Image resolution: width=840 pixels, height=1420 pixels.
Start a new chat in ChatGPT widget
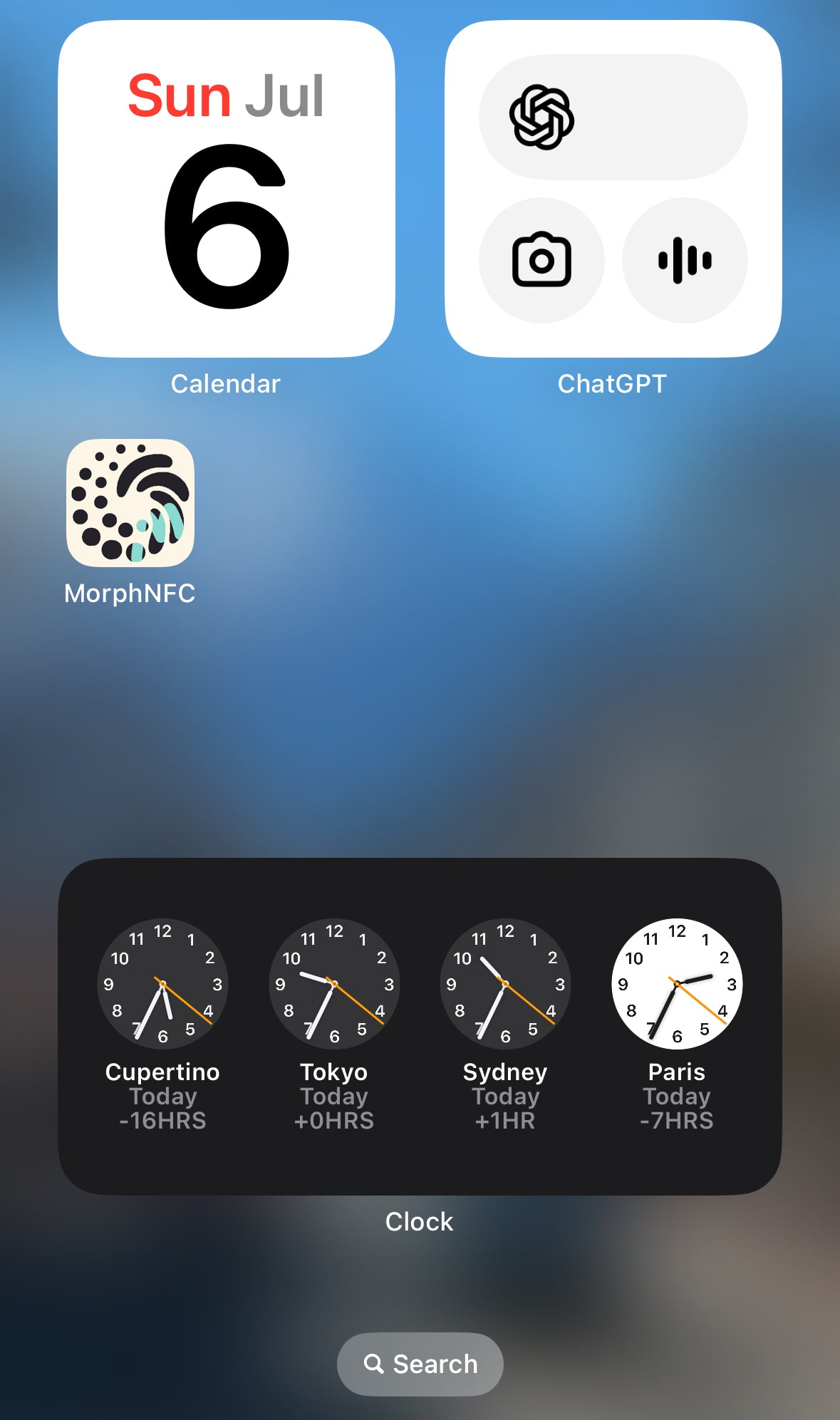[613, 118]
